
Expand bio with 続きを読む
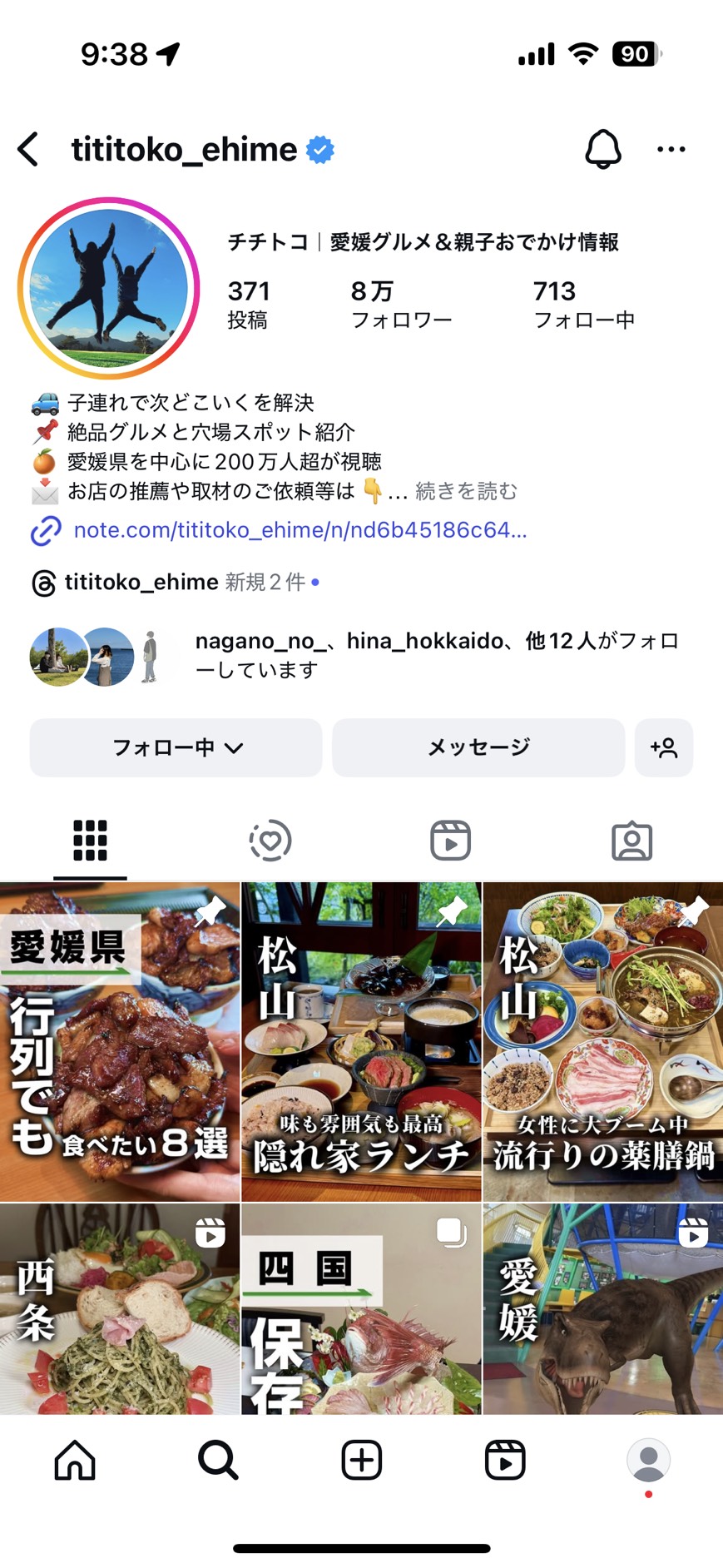pos(466,492)
